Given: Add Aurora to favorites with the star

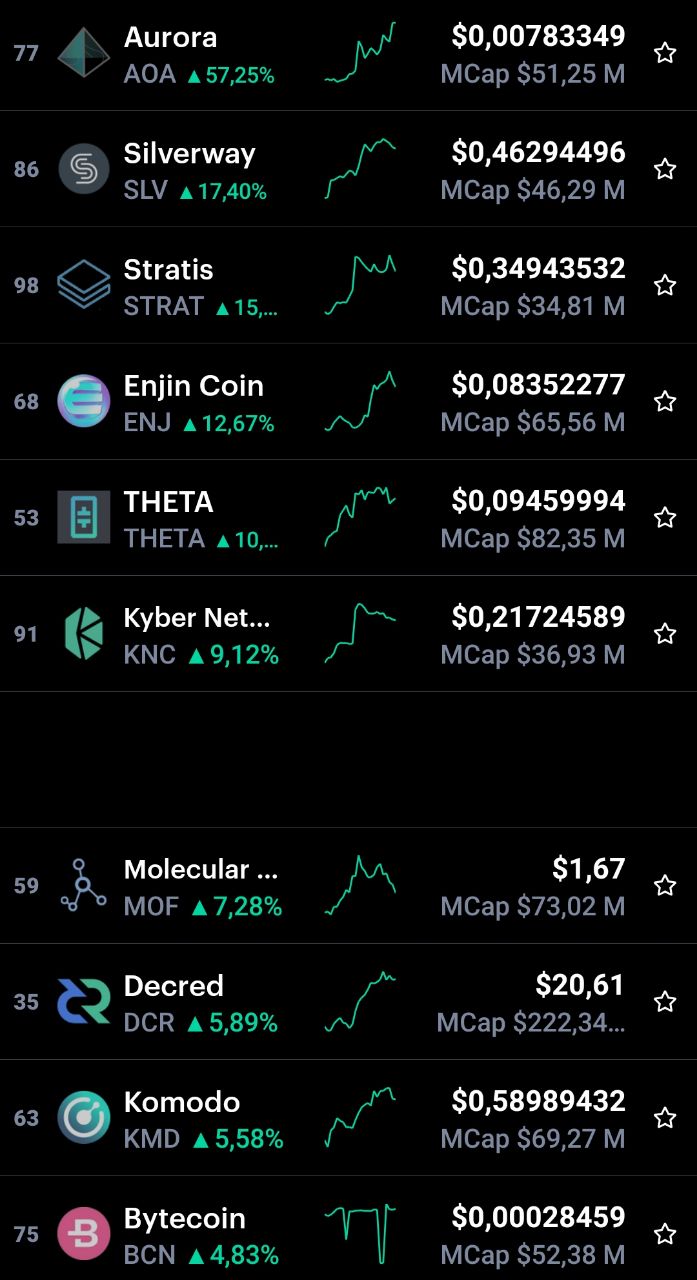Looking at the screenshot, I should [665, 53].
